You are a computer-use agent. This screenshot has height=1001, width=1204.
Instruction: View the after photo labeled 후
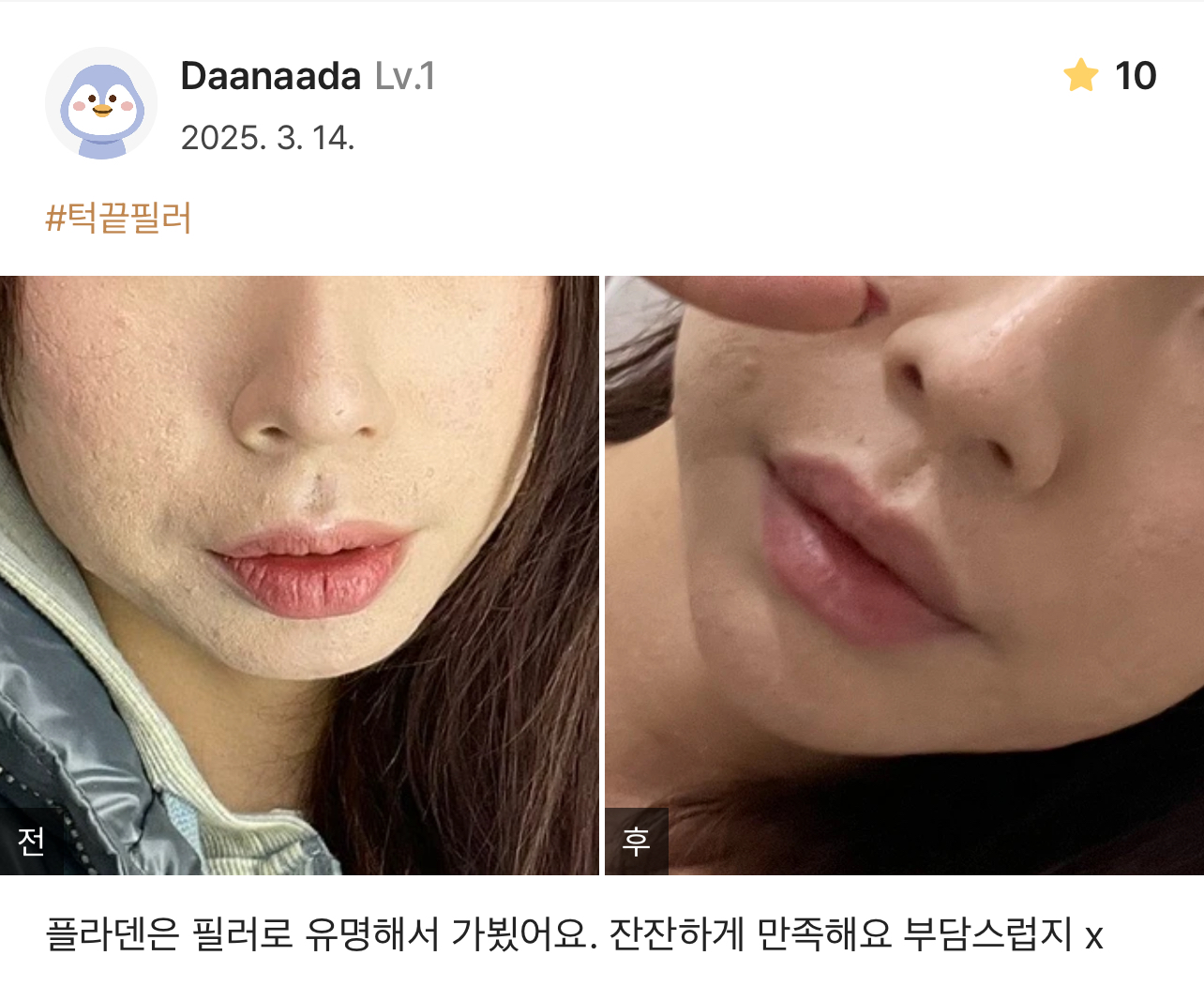pyautogui.click(x=904, y=574)
